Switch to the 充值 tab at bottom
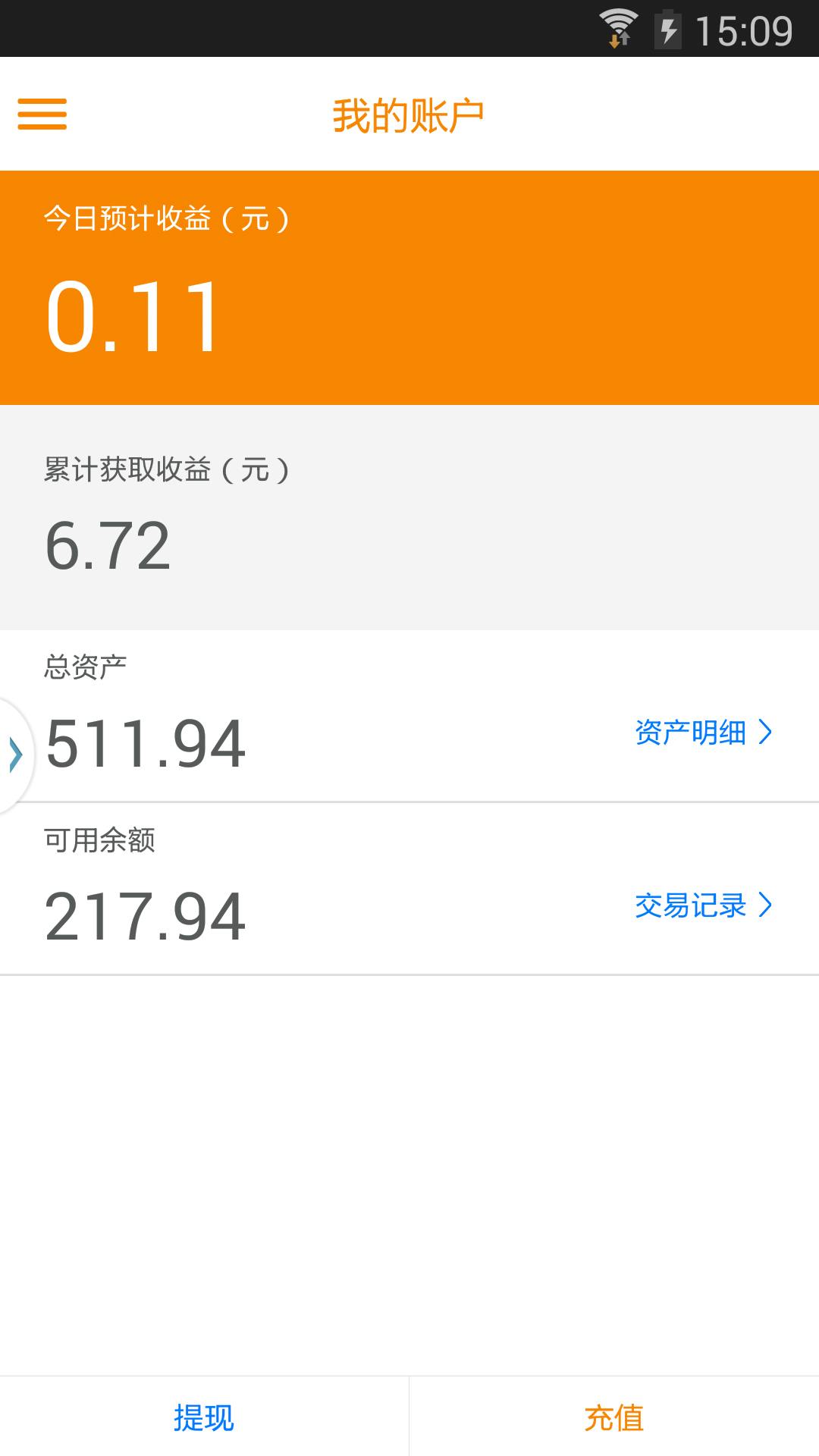Image resolution: width=819 pixels, height=1456 pixels. (614, 1417)
